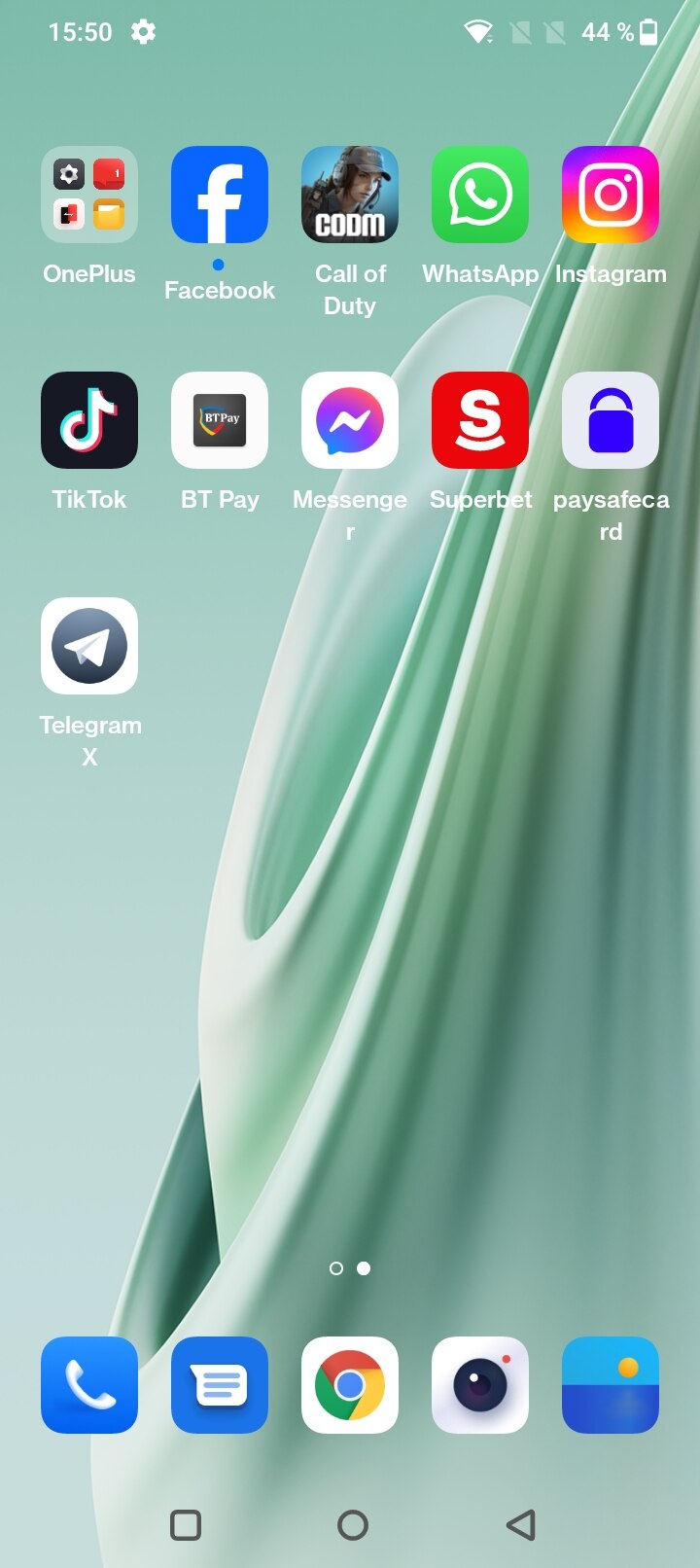This screenshot has width=700, height=1568.
Task: Open Call of Duty game
Action: [350, 196]
